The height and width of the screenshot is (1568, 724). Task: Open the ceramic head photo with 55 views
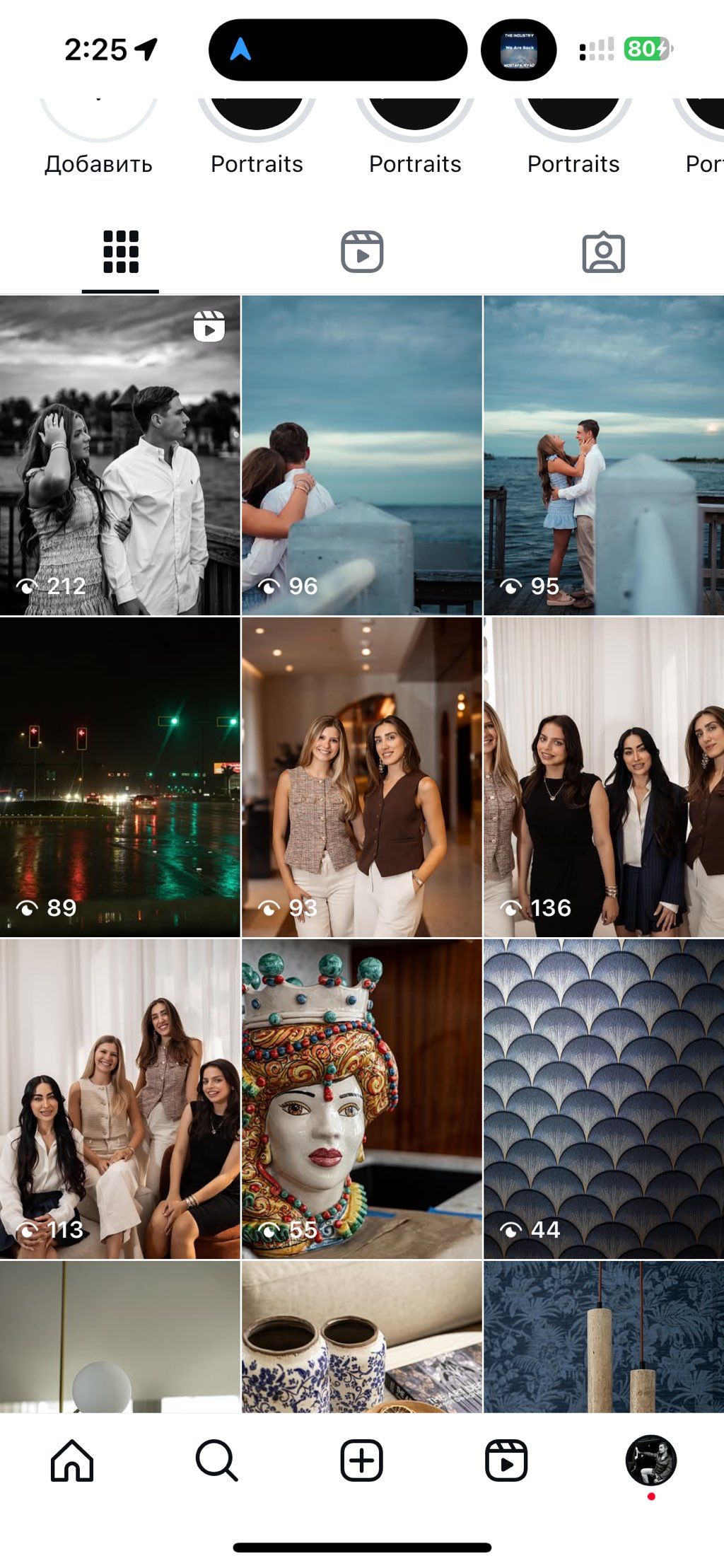(362, 1098)
